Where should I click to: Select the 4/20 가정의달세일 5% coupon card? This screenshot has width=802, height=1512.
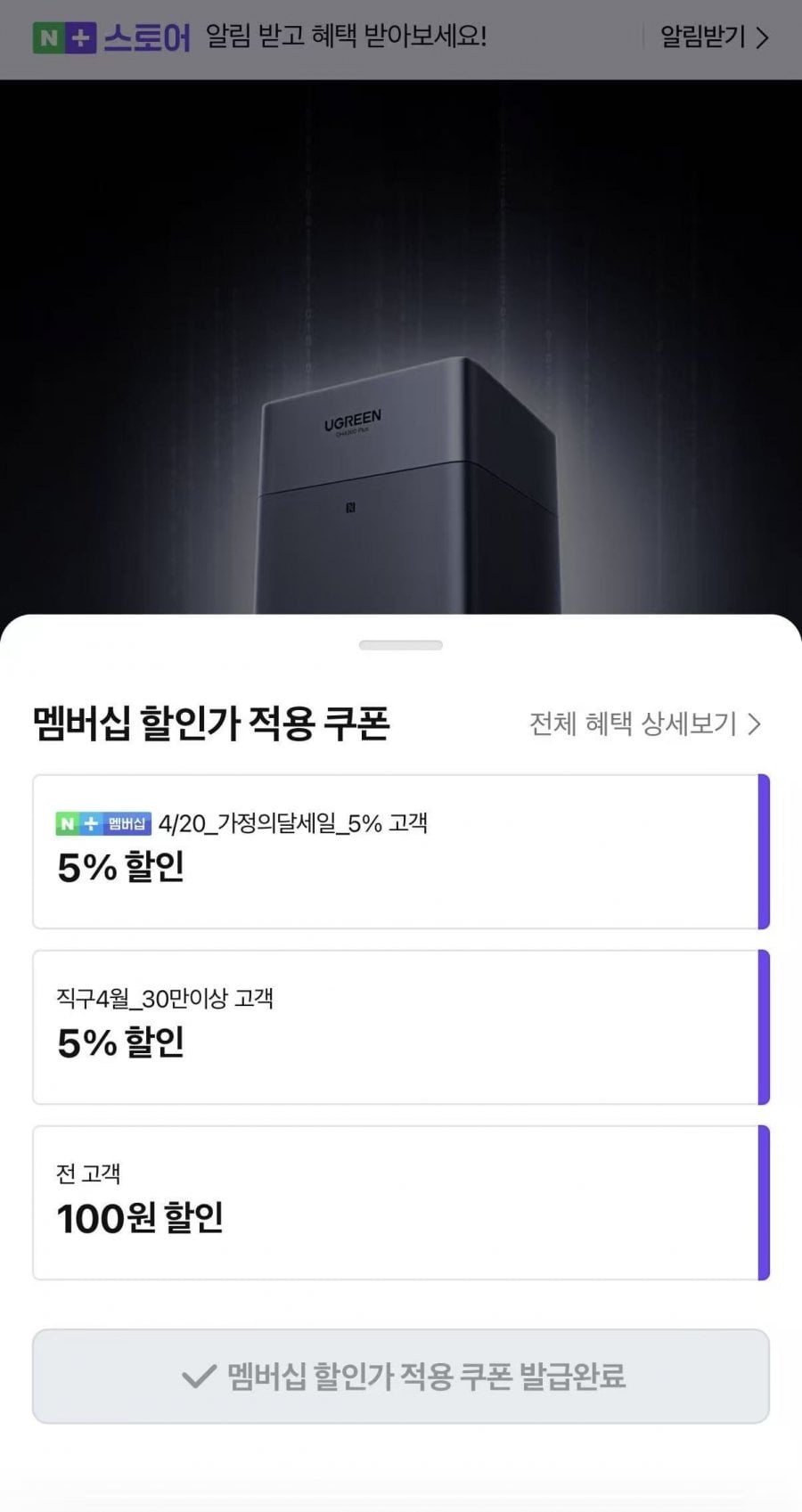click(x=400, y=852)
